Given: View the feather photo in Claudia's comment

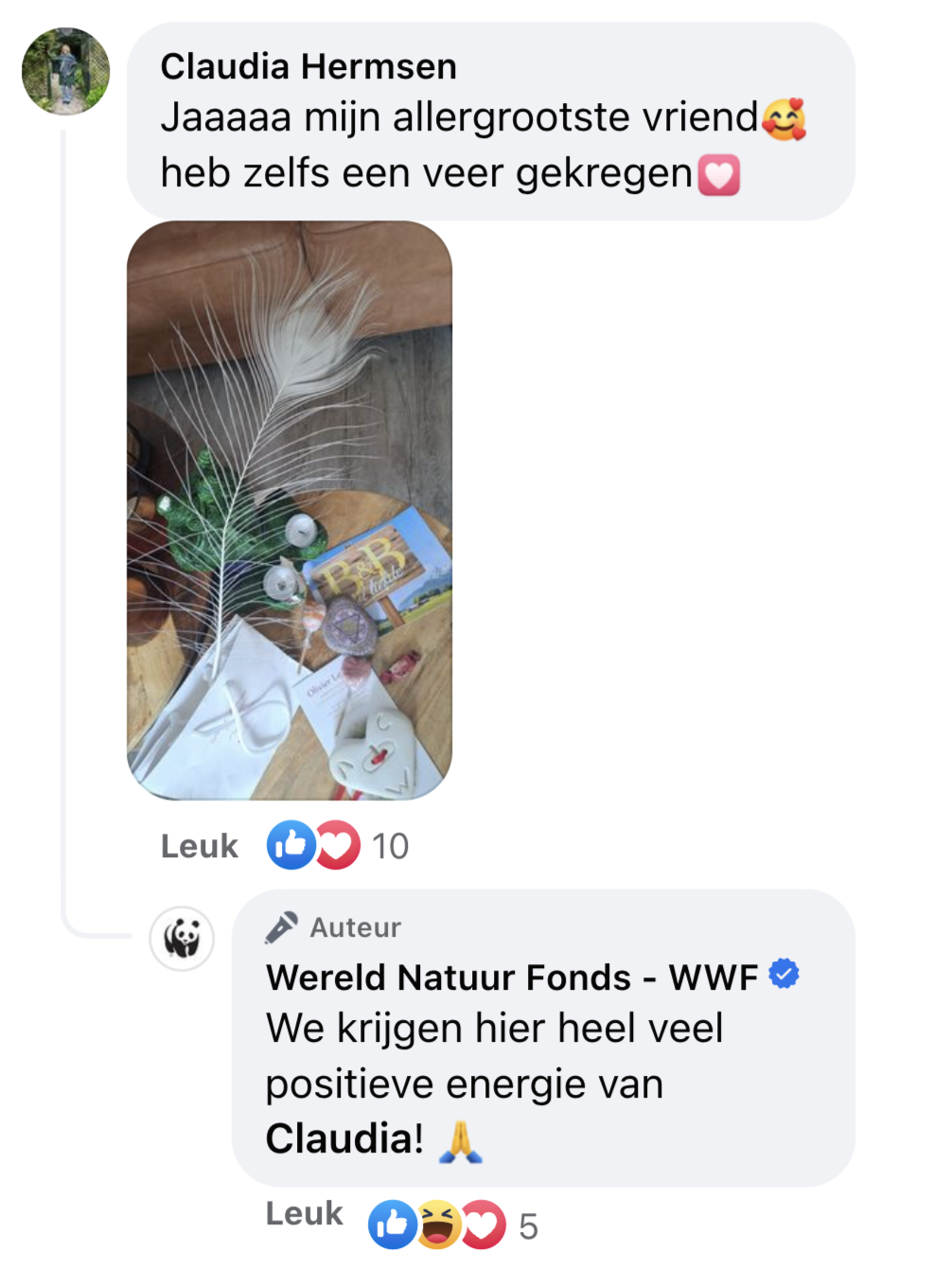Looking at the screenshot, I should [x=290, y=510].
